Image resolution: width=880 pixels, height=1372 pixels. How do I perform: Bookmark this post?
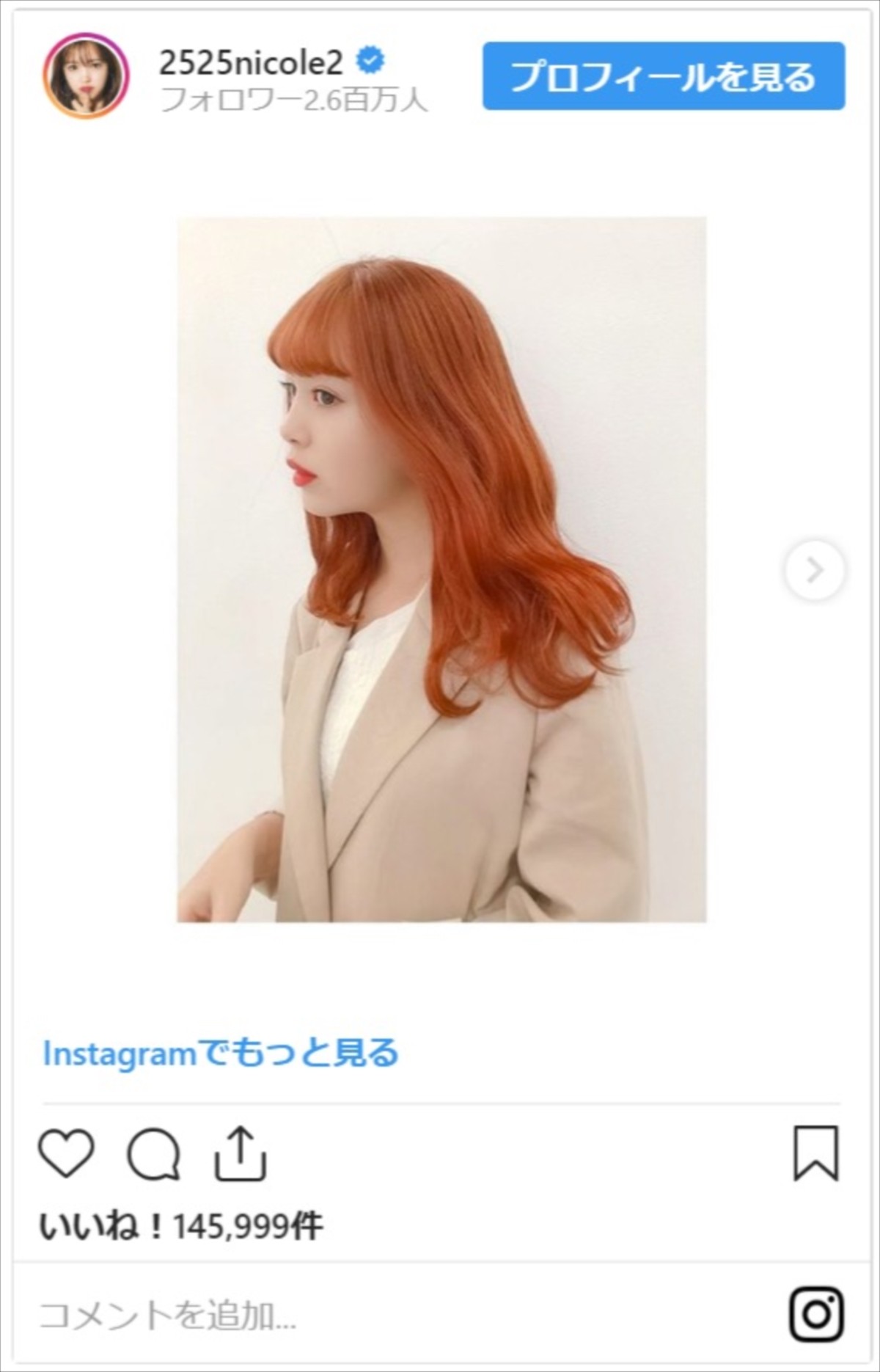(815, 1153)
